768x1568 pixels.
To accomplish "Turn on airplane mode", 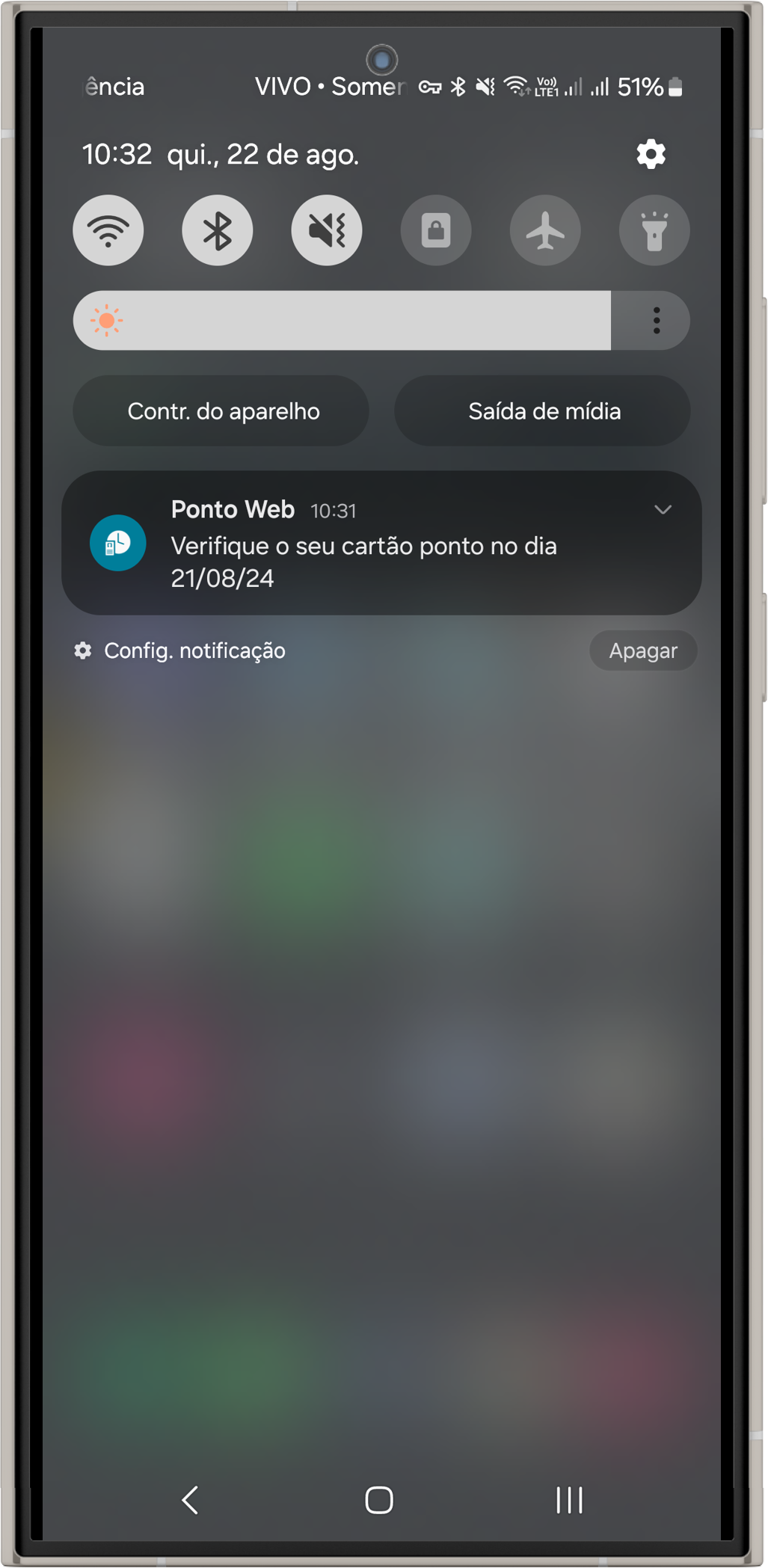I will pyautogui.click(x=545, y=230).
